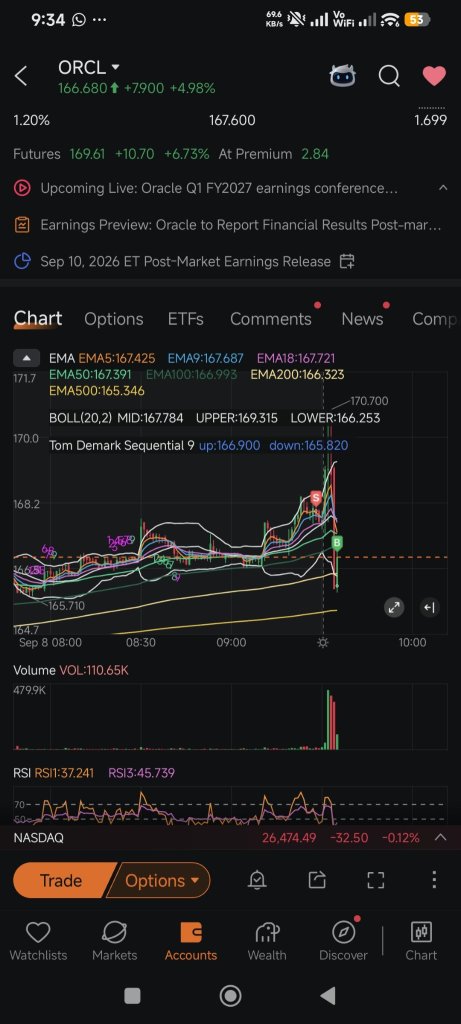This screenshot has height=1024, width=461.
Task: Collapse the announcements list chevron
Action: [x=443, y=188]
